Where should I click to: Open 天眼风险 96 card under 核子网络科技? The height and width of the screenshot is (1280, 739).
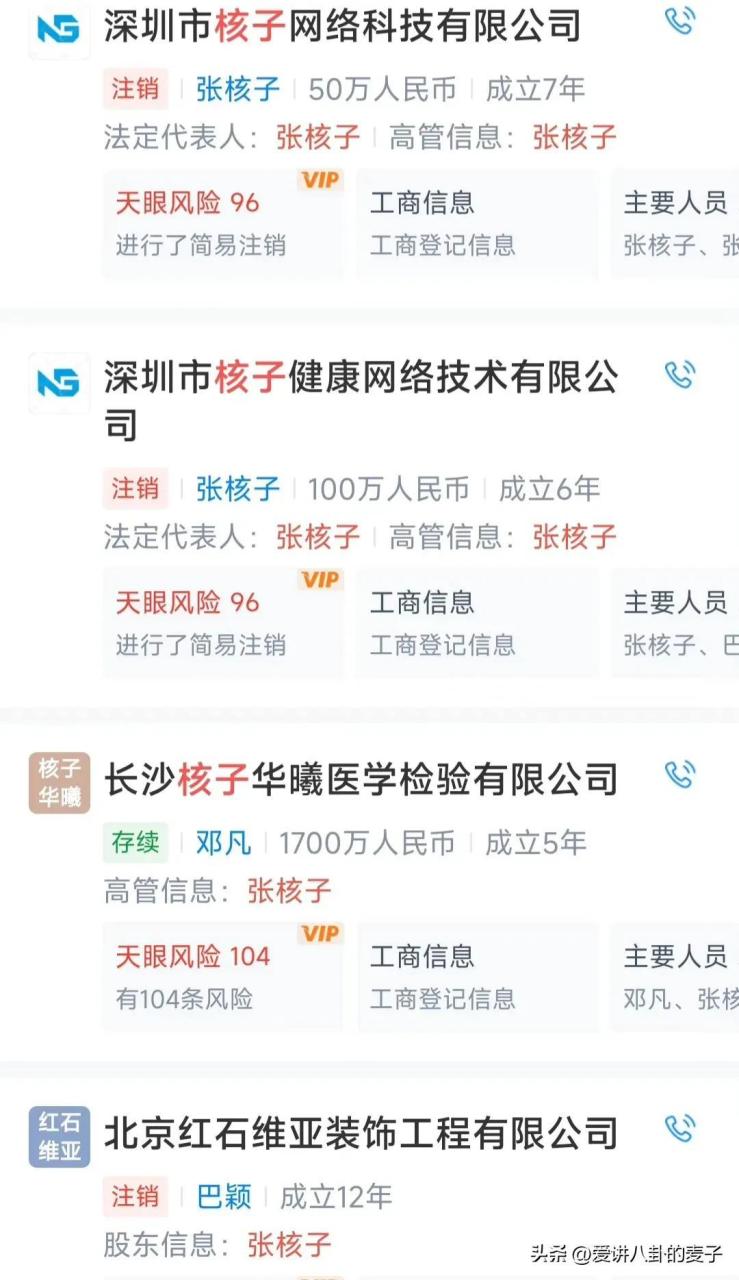[222, 223]
